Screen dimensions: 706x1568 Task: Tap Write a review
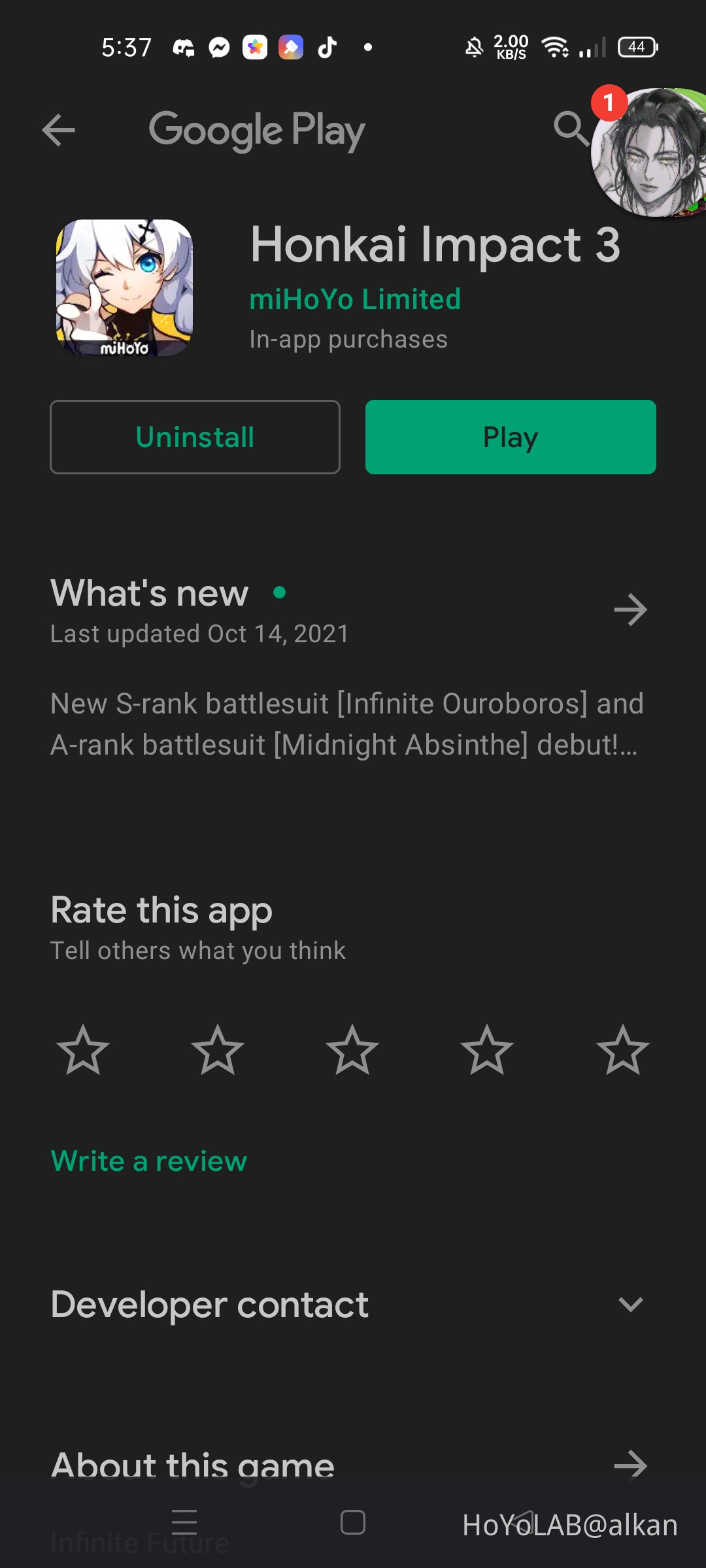(149, 1161)
